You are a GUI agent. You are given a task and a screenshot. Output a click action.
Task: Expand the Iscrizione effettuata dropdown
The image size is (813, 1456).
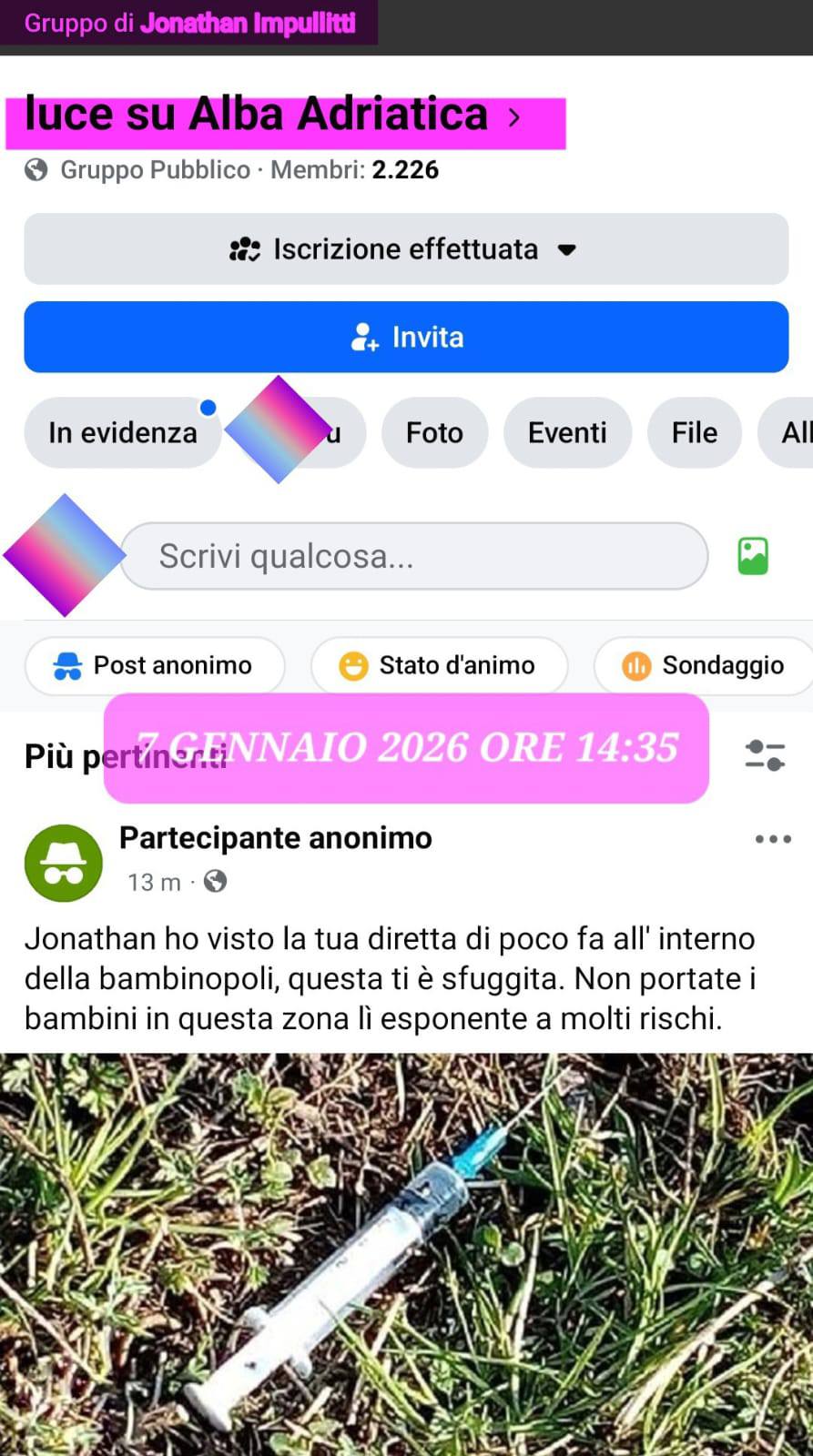pos(406,249)
